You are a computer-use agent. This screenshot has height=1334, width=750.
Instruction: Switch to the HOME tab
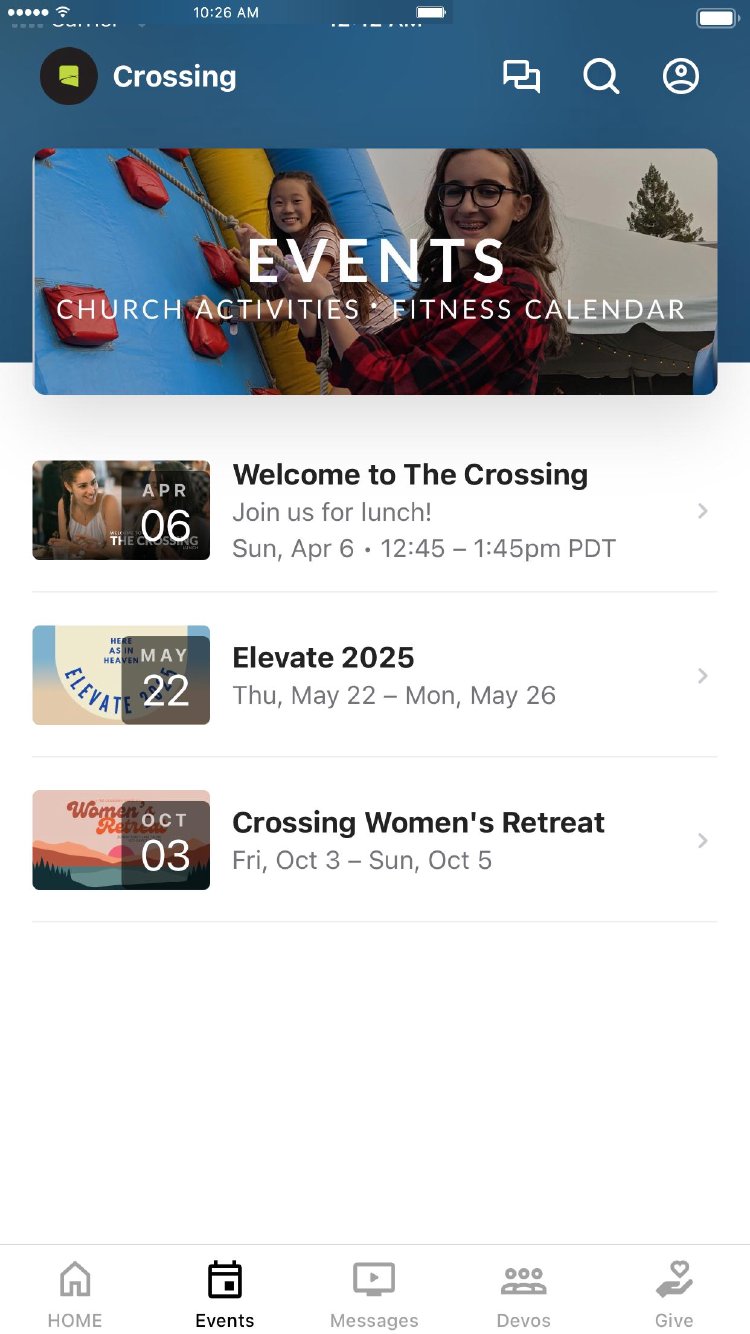point(75,1293)
